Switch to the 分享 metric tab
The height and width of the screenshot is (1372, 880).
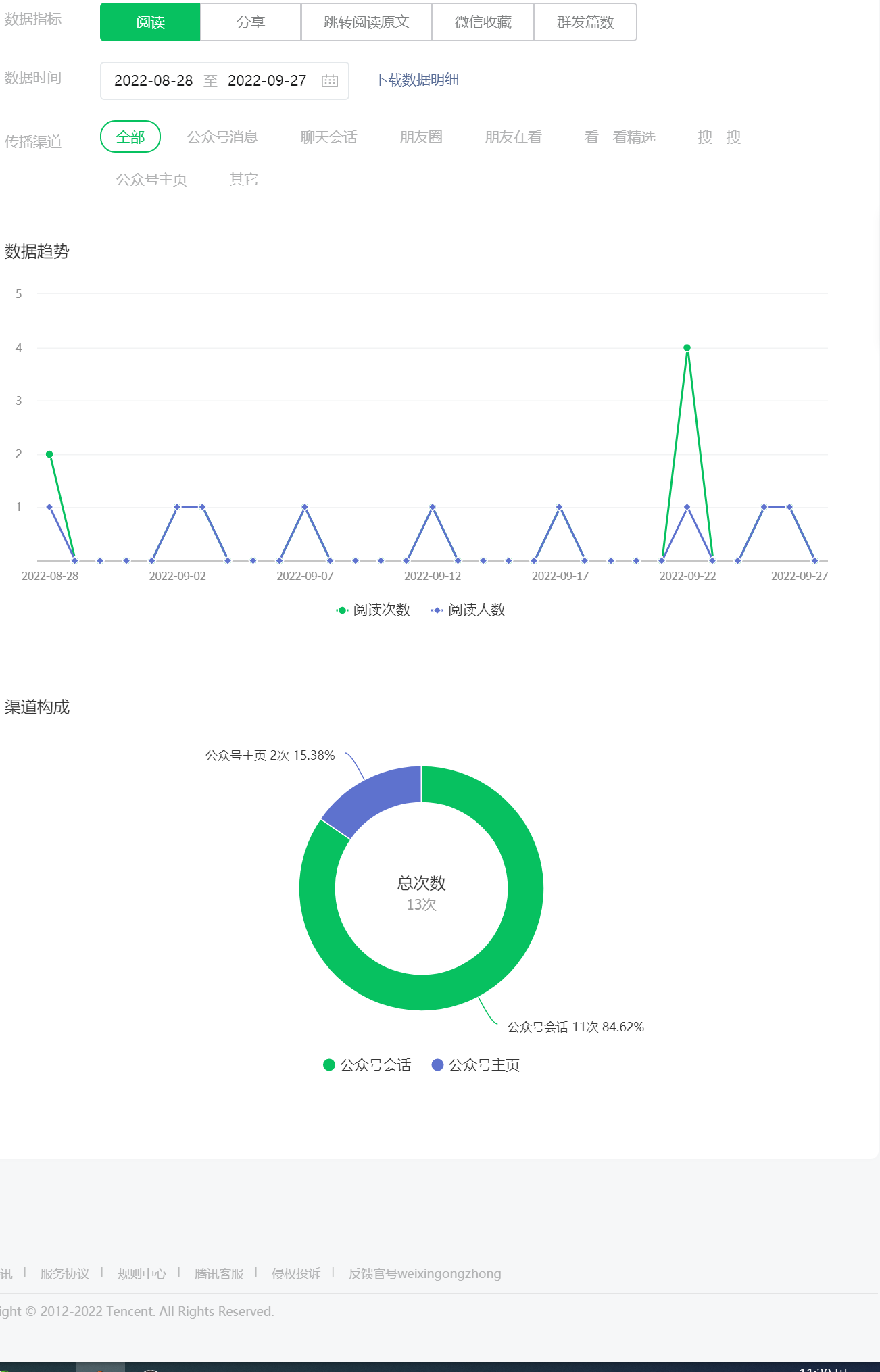point(251,22)
